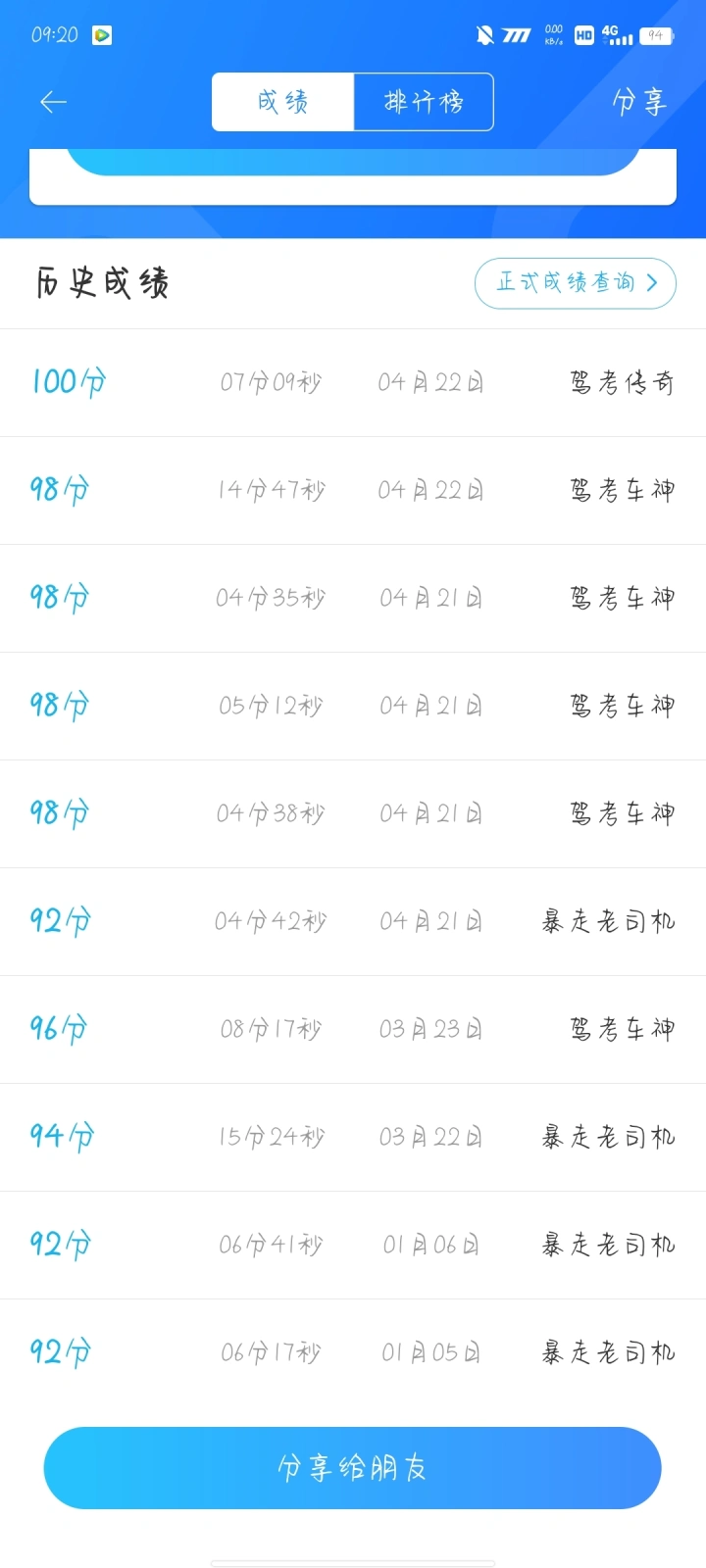Switch to the 排行榜 tab
This screenshot has height=1568, width=706.
click(424, 102)
